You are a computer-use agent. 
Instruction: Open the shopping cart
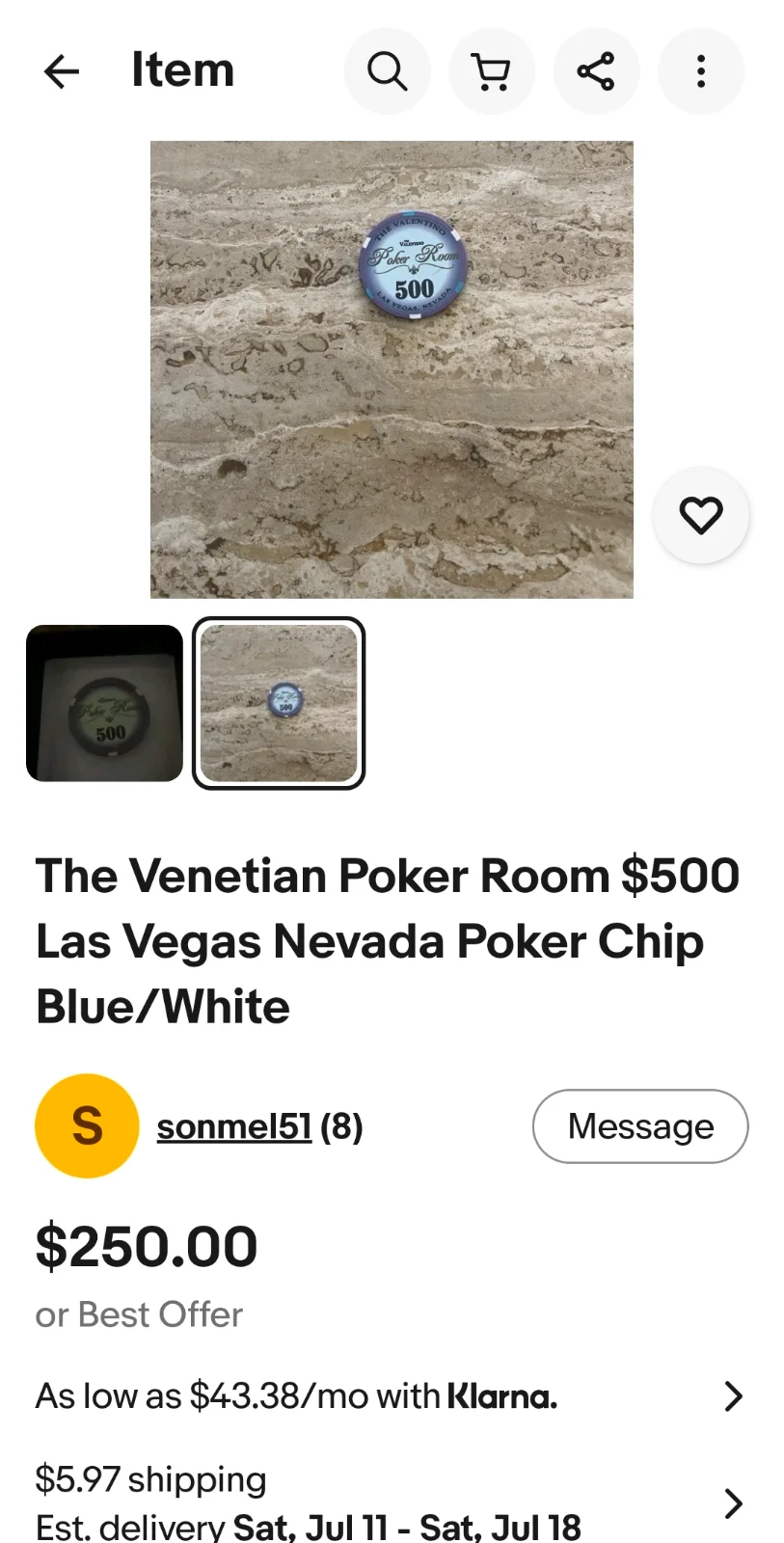point(492,71)
